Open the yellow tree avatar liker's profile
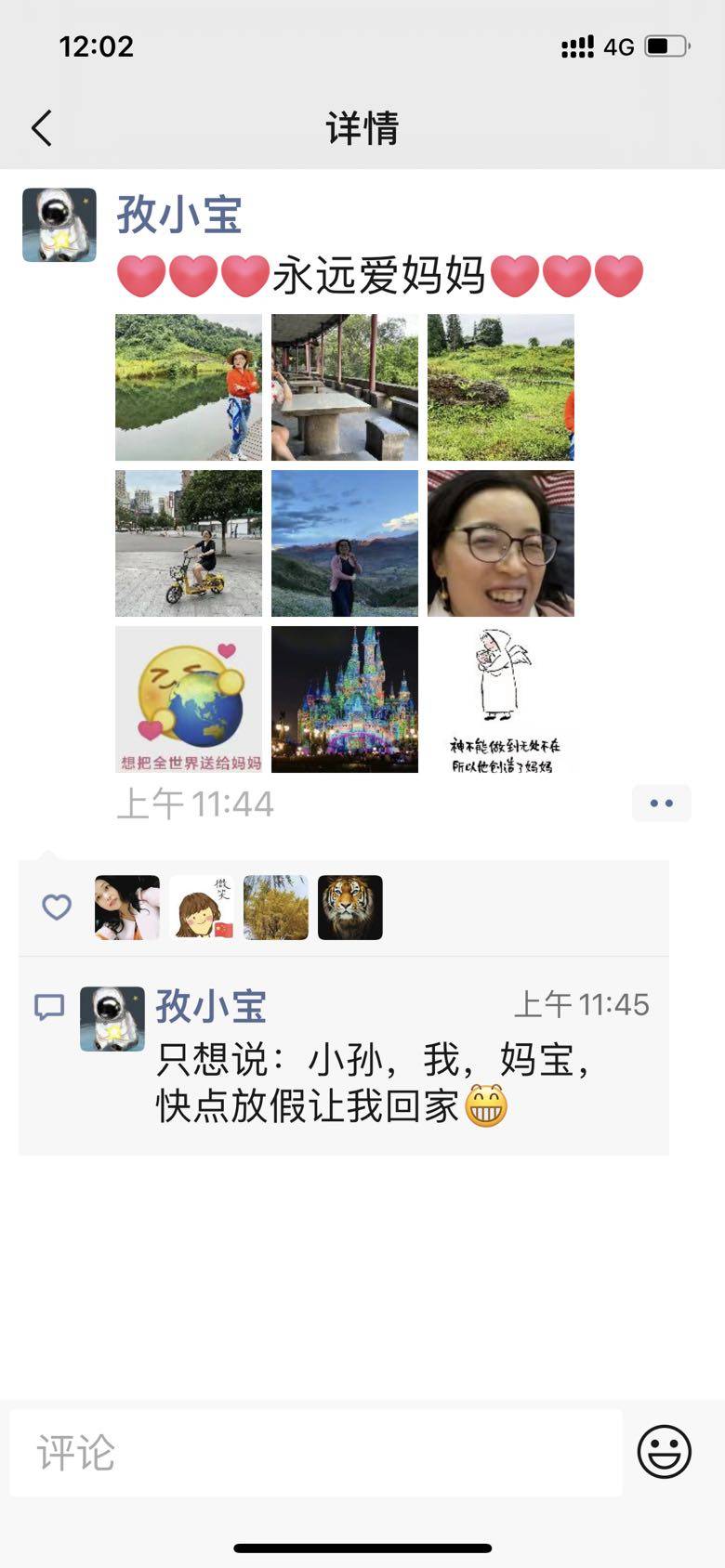 (x=276, y=908)
